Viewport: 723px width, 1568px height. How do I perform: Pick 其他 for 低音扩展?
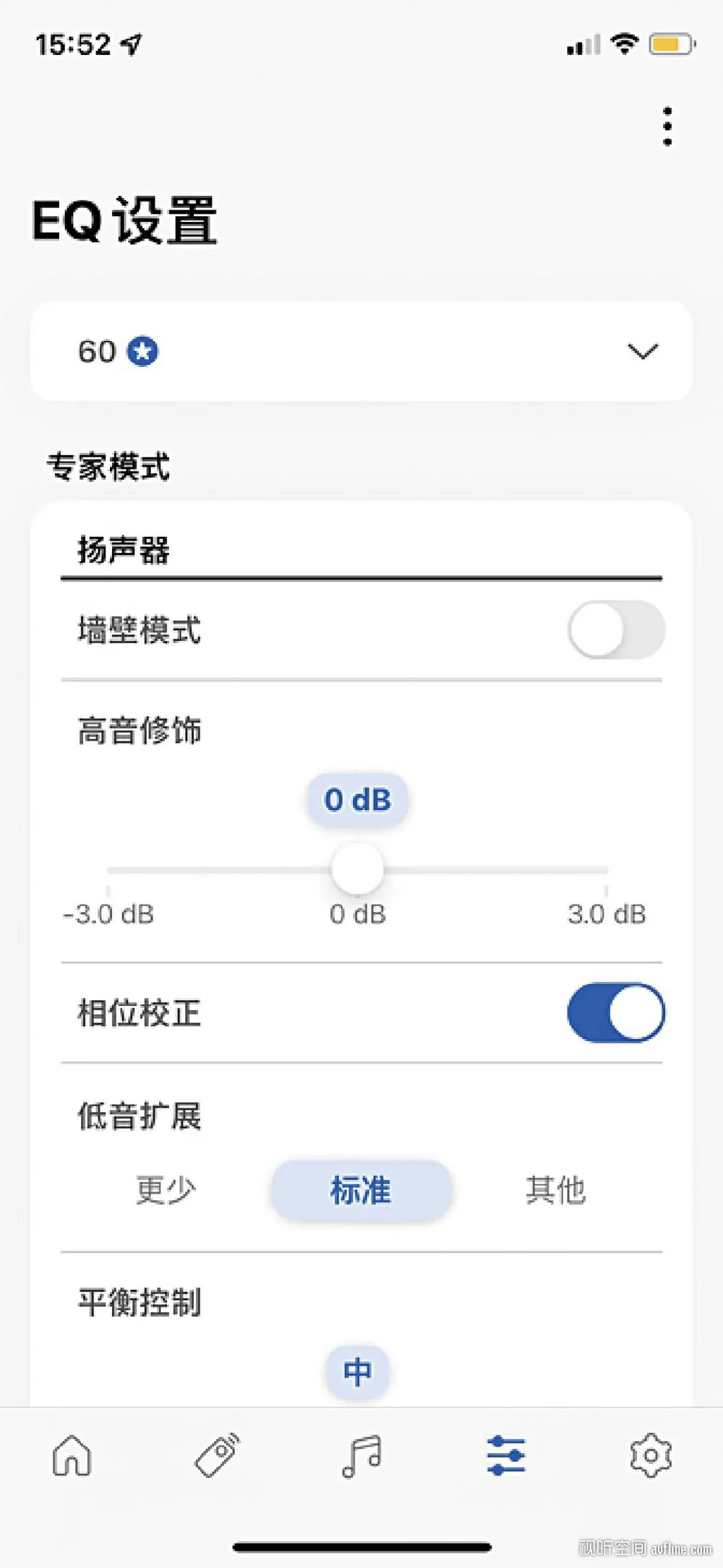pyautogui.click(x=555, y=1190)
